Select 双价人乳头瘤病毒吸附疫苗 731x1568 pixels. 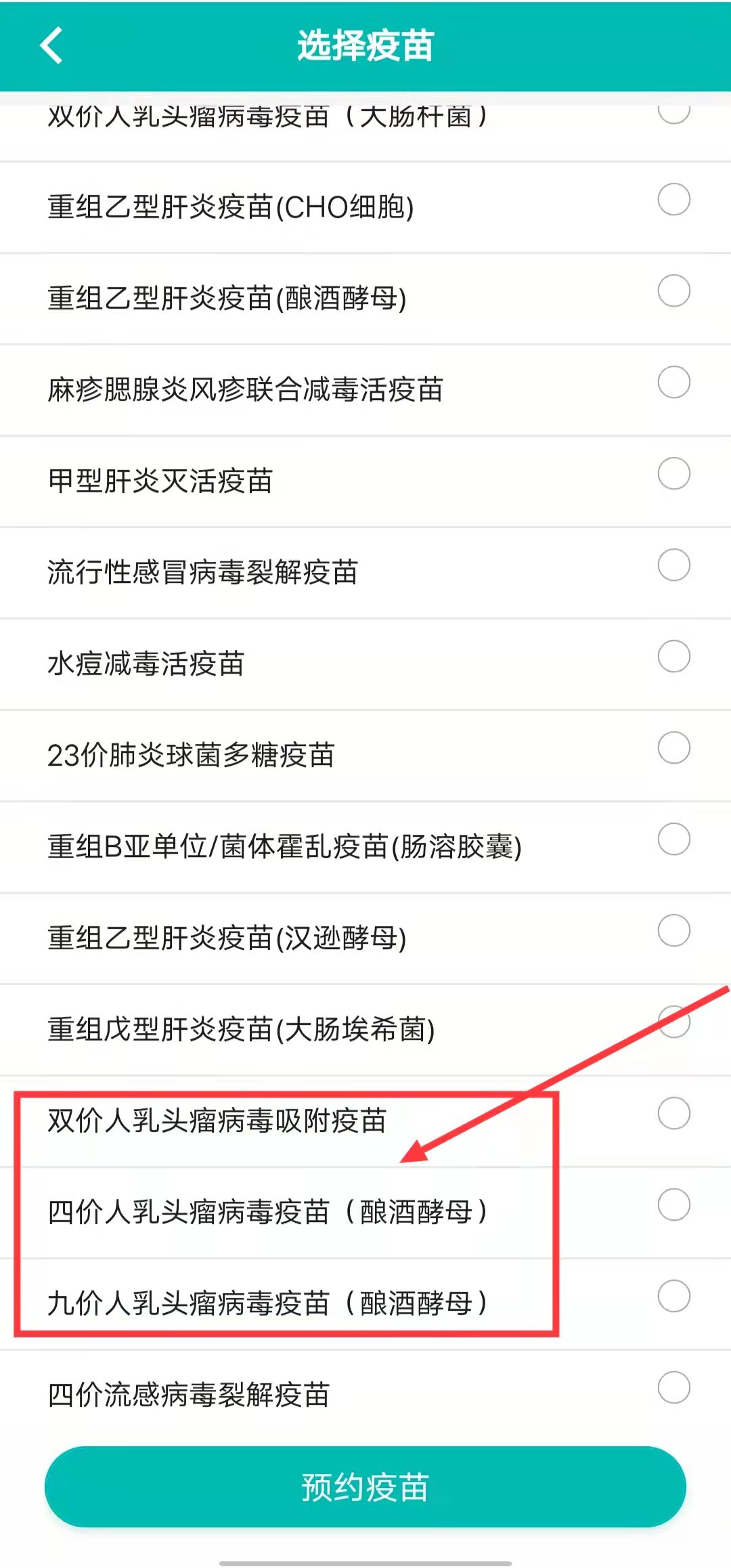click(673, 1114)
